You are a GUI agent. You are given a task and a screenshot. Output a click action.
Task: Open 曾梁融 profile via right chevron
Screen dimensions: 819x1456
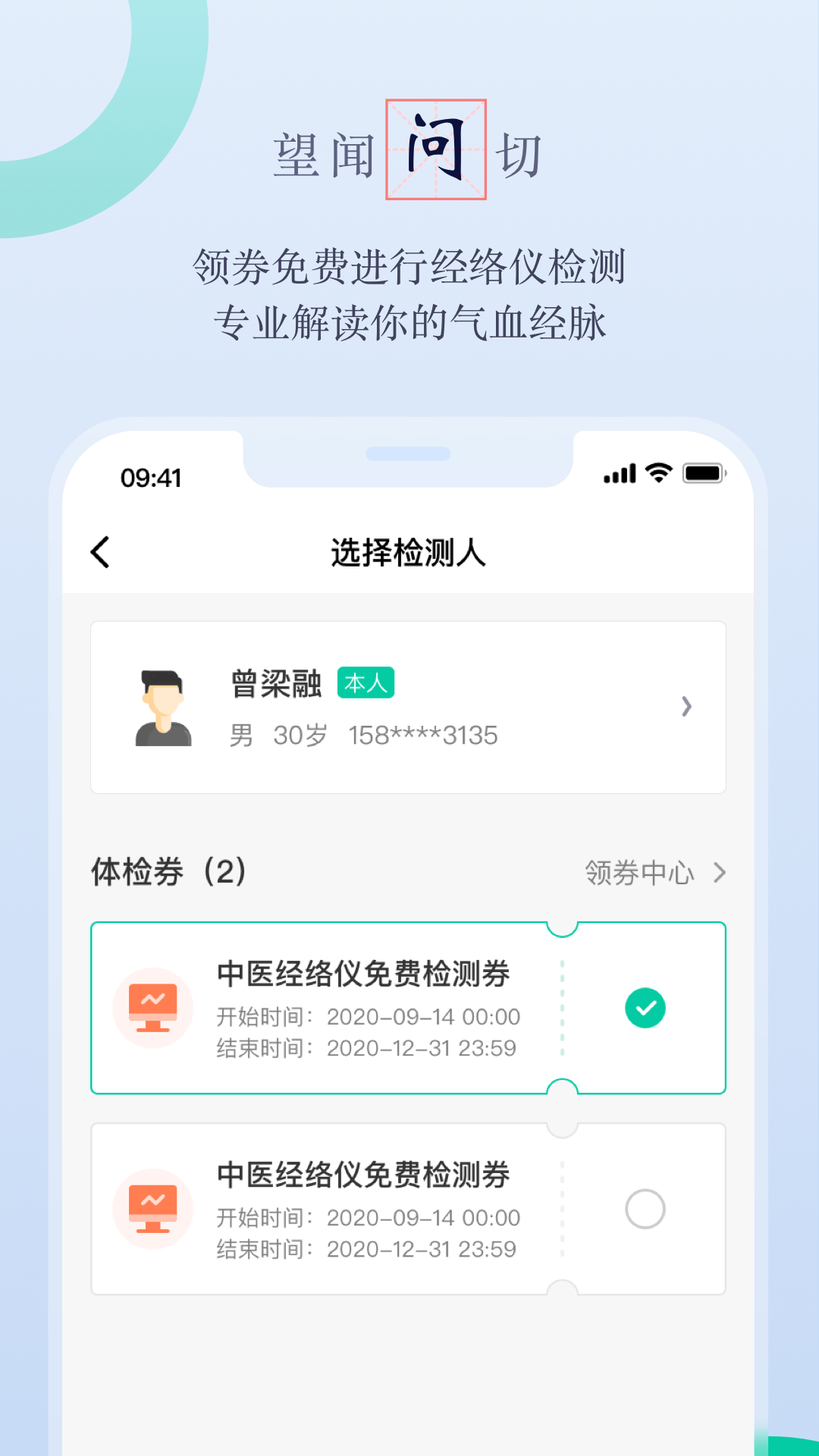coord(687,706)
